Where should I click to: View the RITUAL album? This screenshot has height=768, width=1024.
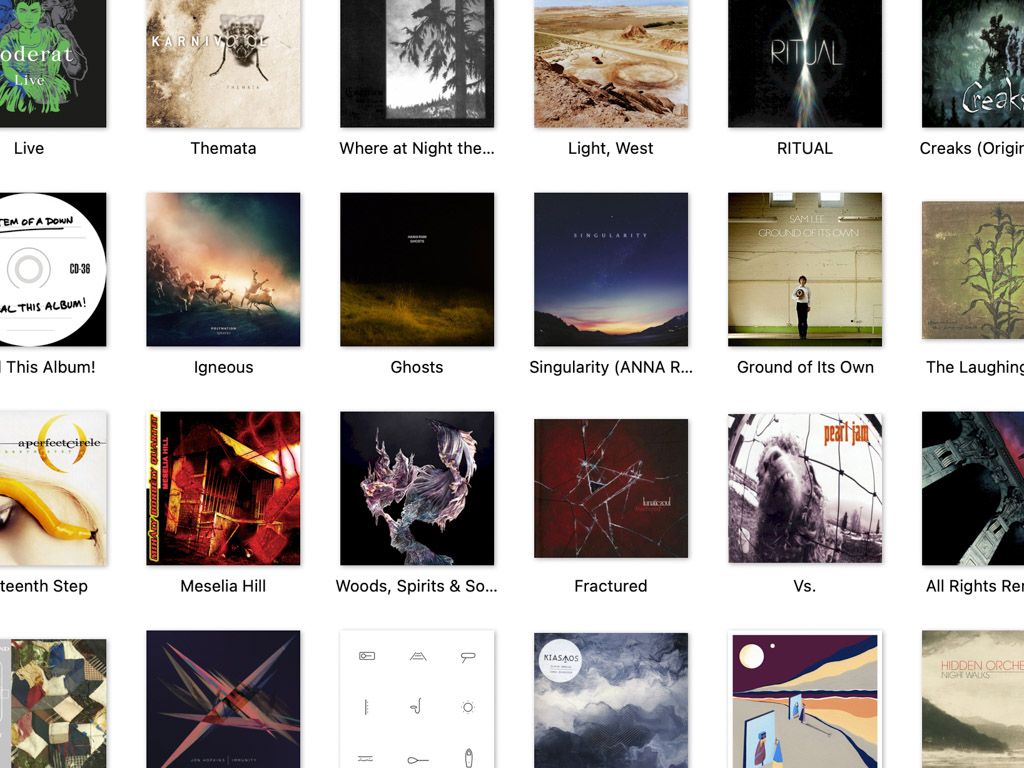click(x=805, y=62)
